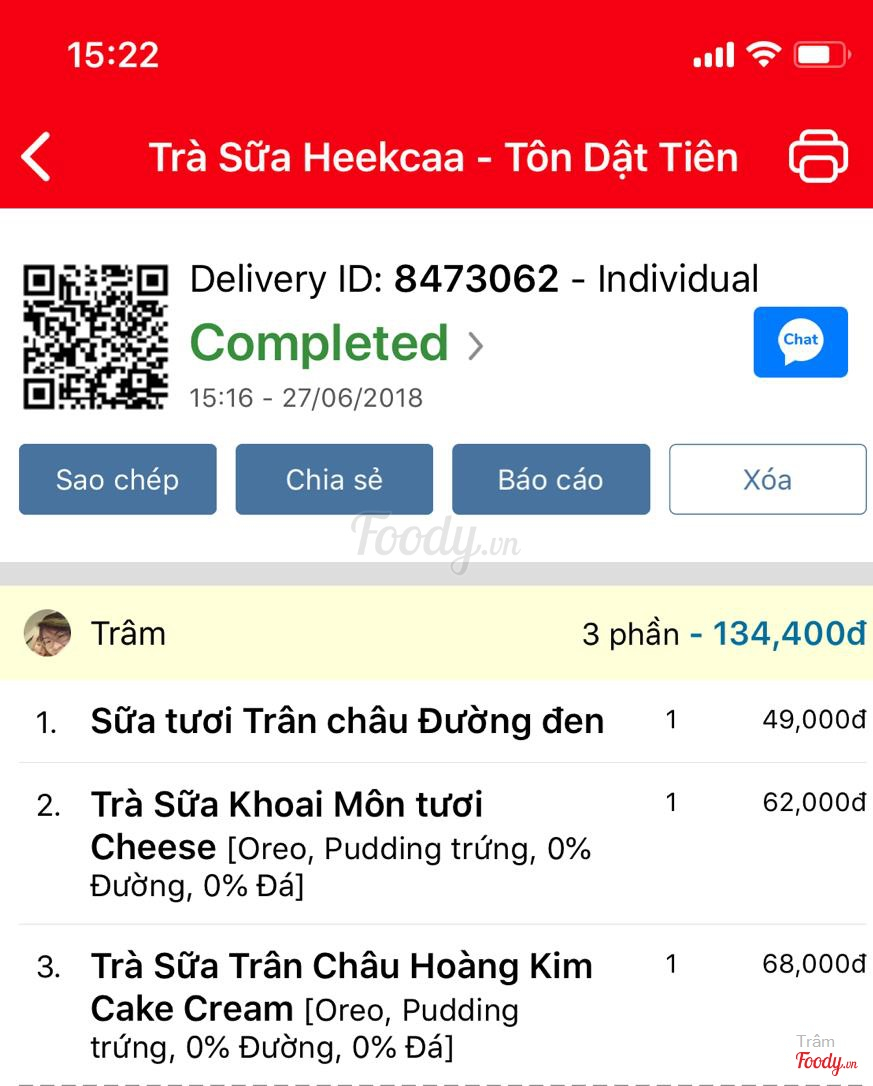Screen dimensions: 873x1086
Task: Report the order with Báo cáo
Action: click(x=551, y=480)
